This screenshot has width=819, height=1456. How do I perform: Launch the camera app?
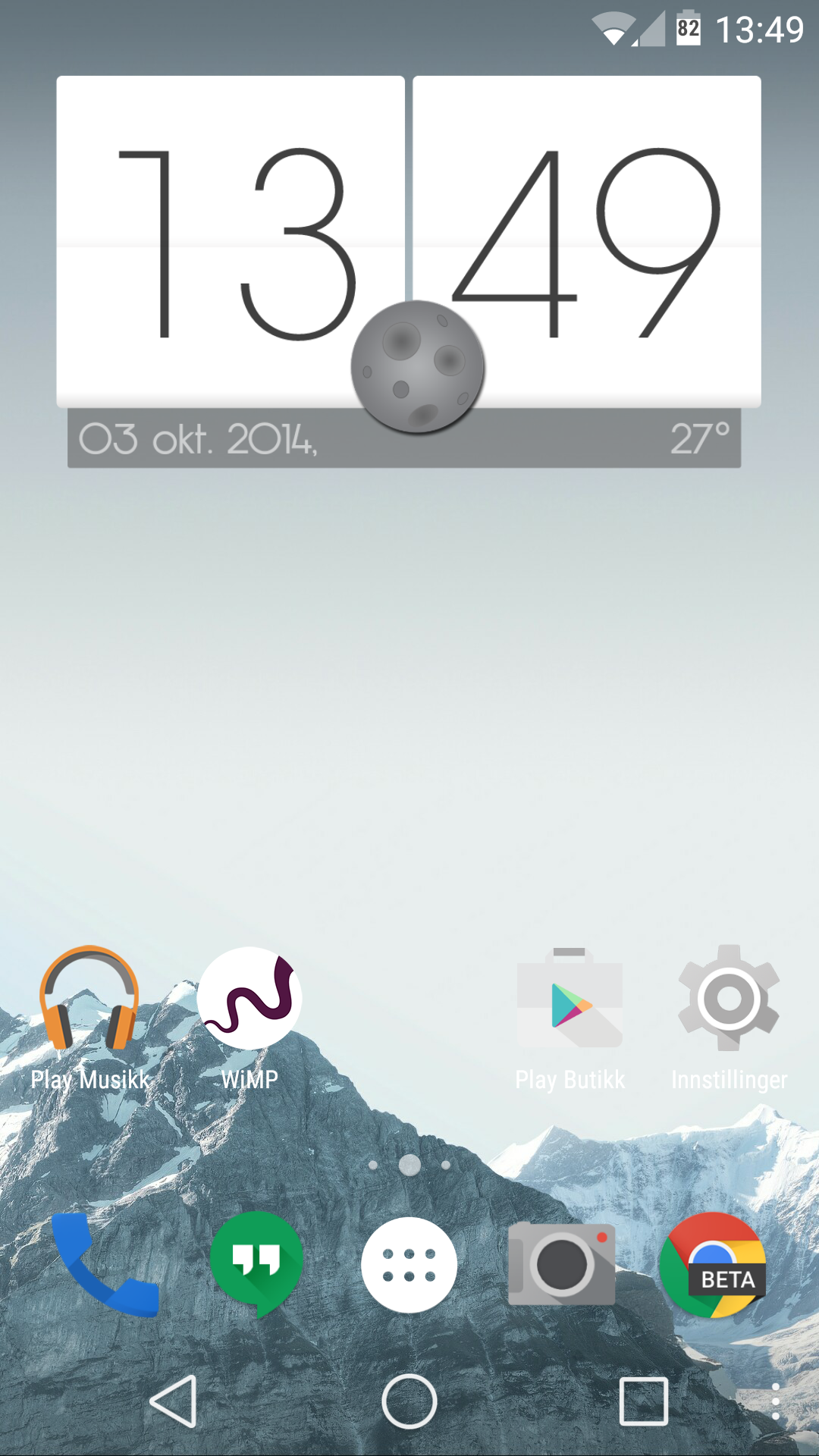(x=562, y=1264)
